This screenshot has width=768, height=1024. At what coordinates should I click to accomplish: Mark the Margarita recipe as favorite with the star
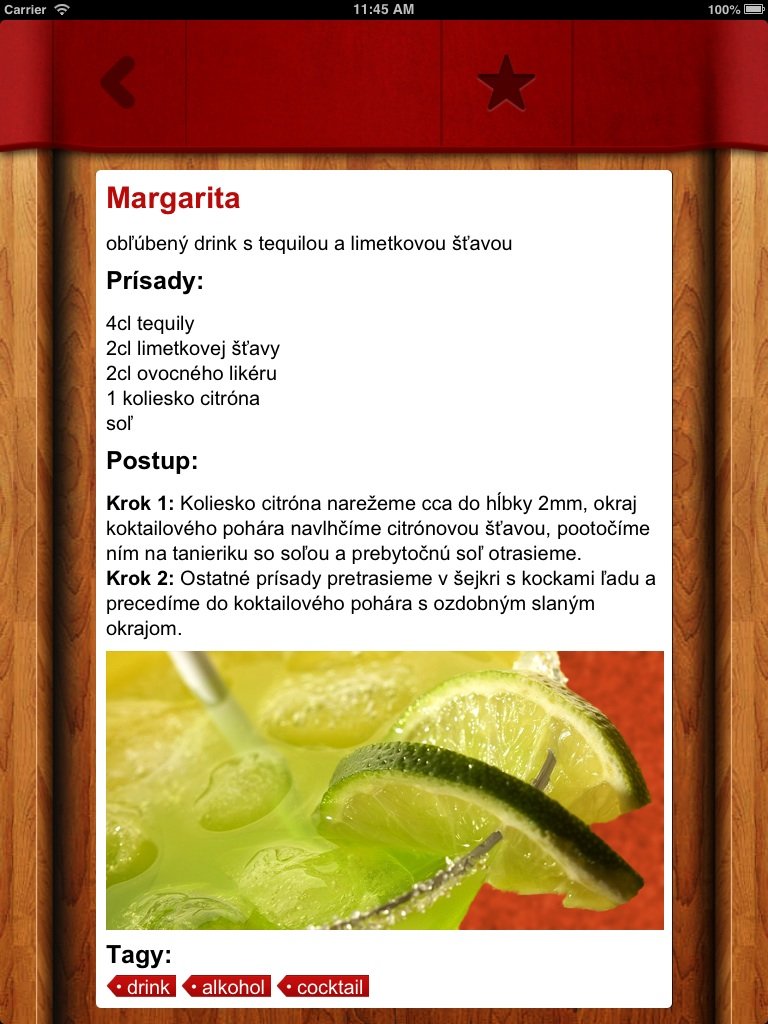[x=506, y=83]
